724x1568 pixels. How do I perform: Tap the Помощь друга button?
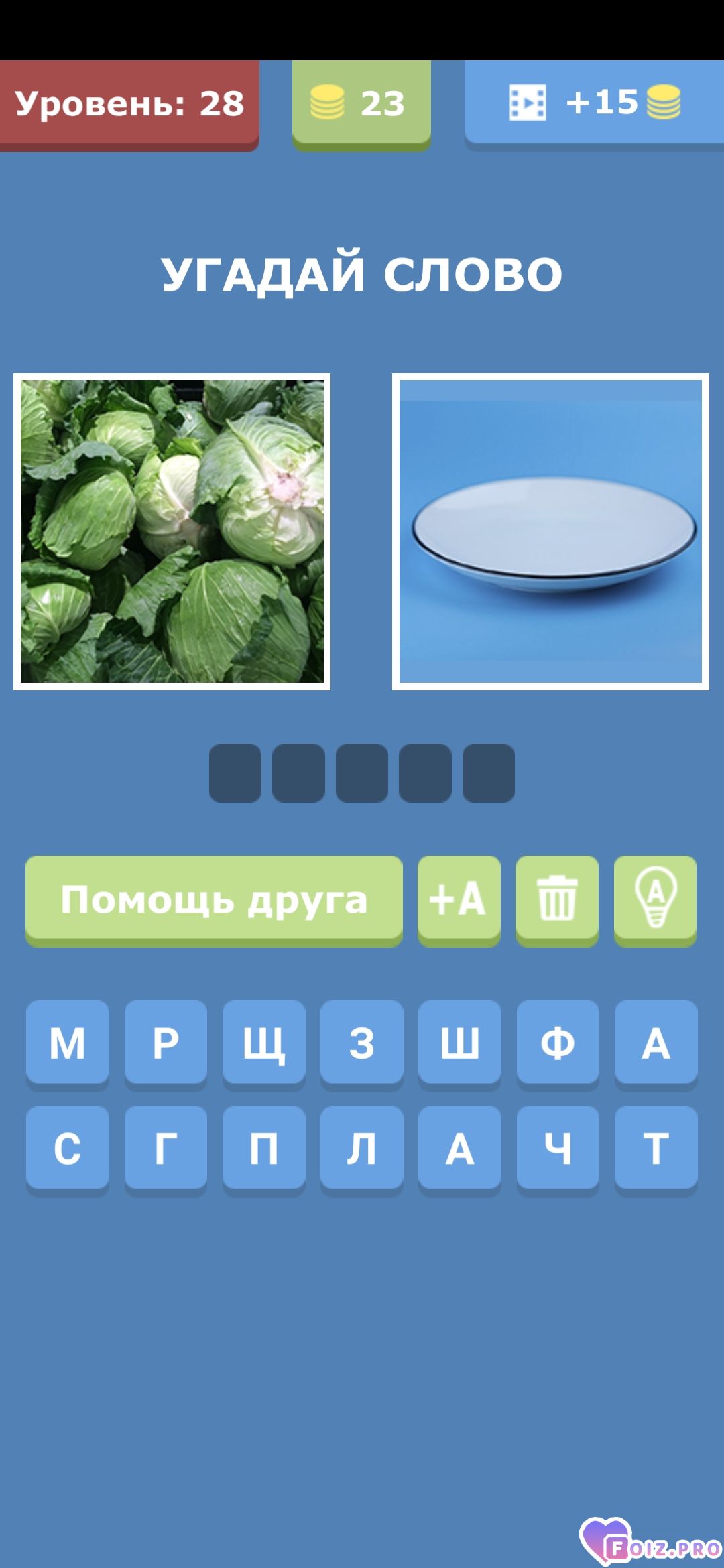pos(214,900)
